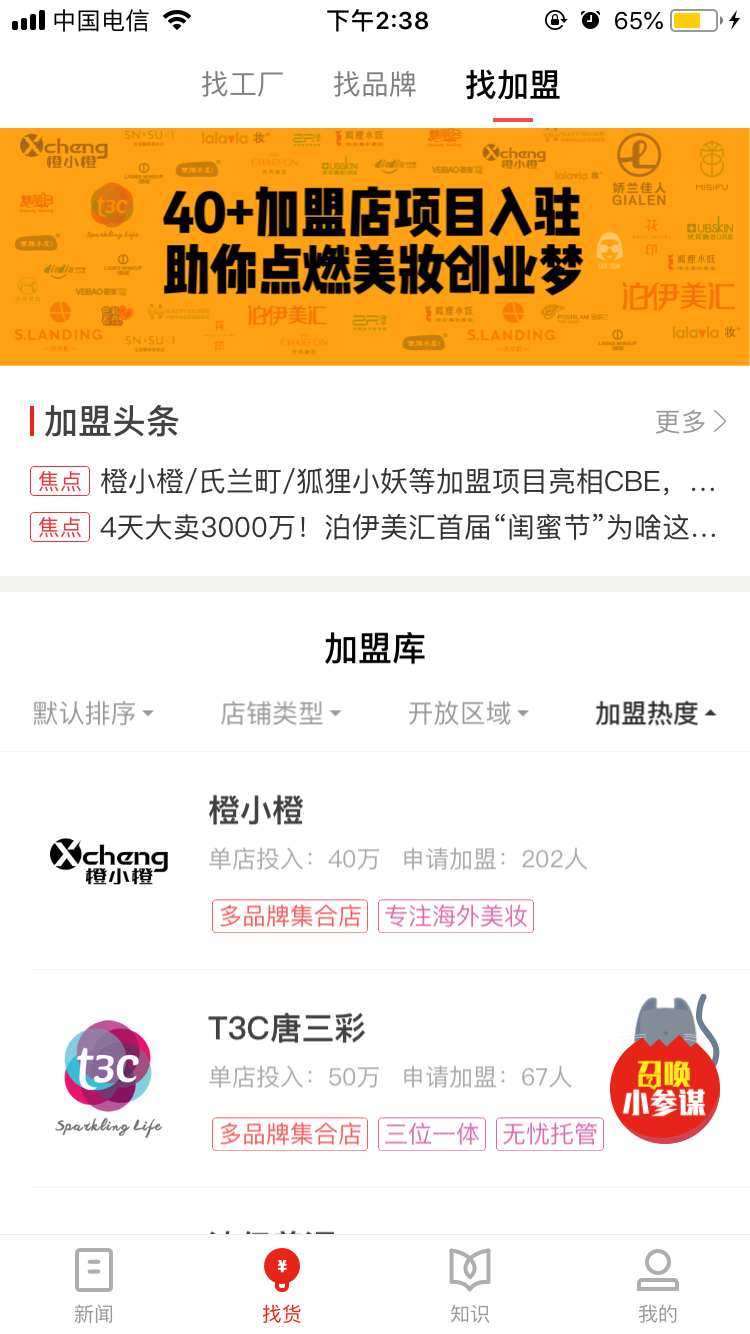Switch to the 找品牌 tab
The image size is (750, 1334).
[375, 85]
